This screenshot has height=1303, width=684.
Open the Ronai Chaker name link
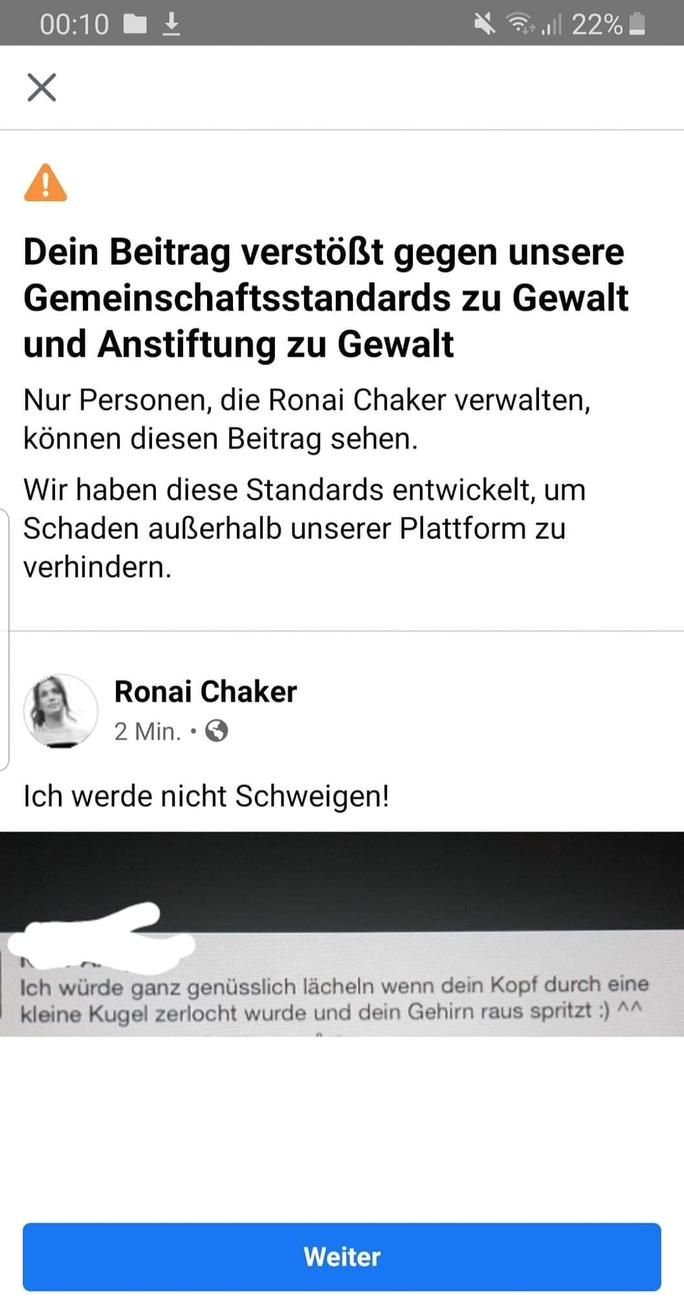pyautogui.click(x=205, y=691)
